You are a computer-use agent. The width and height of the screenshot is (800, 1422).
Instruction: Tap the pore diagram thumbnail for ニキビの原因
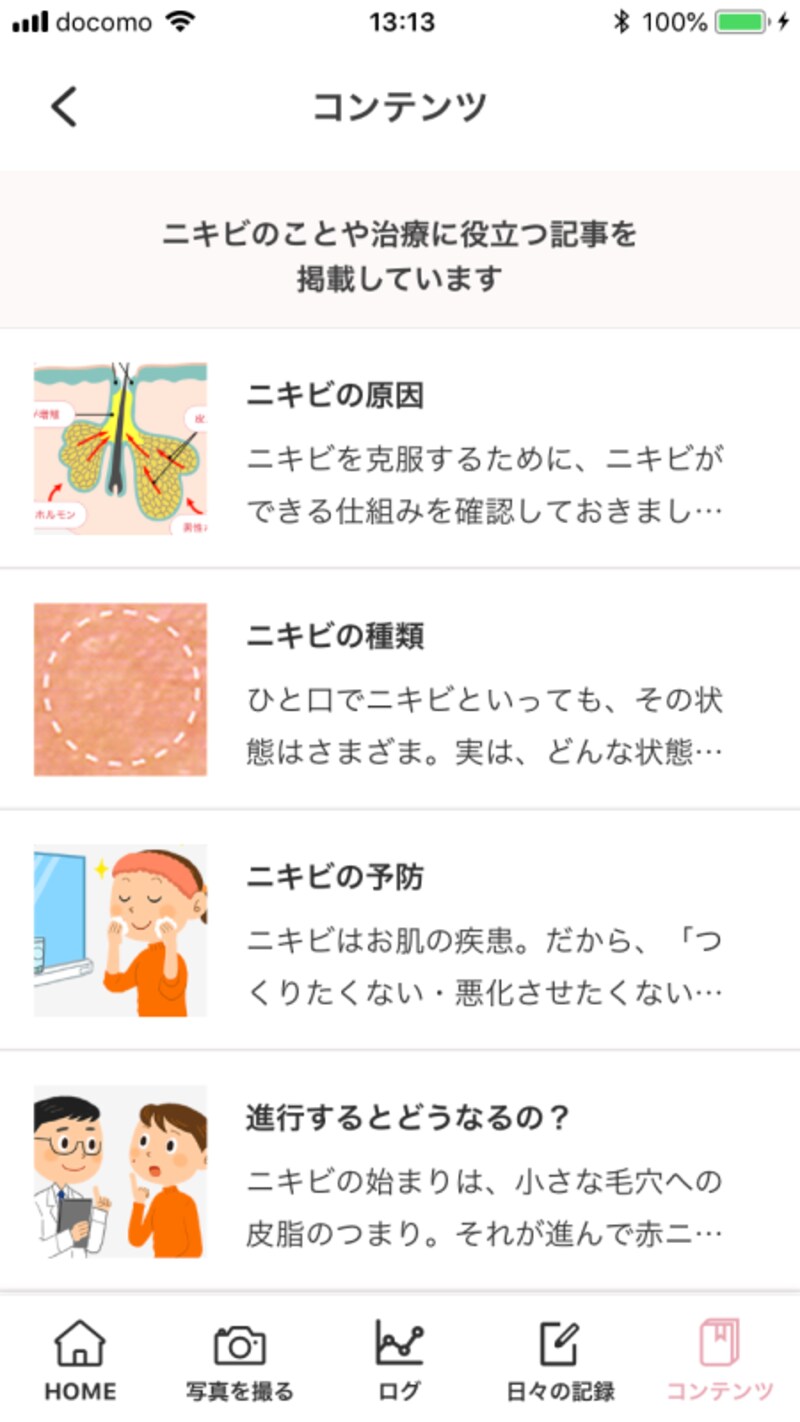[120, 449]
